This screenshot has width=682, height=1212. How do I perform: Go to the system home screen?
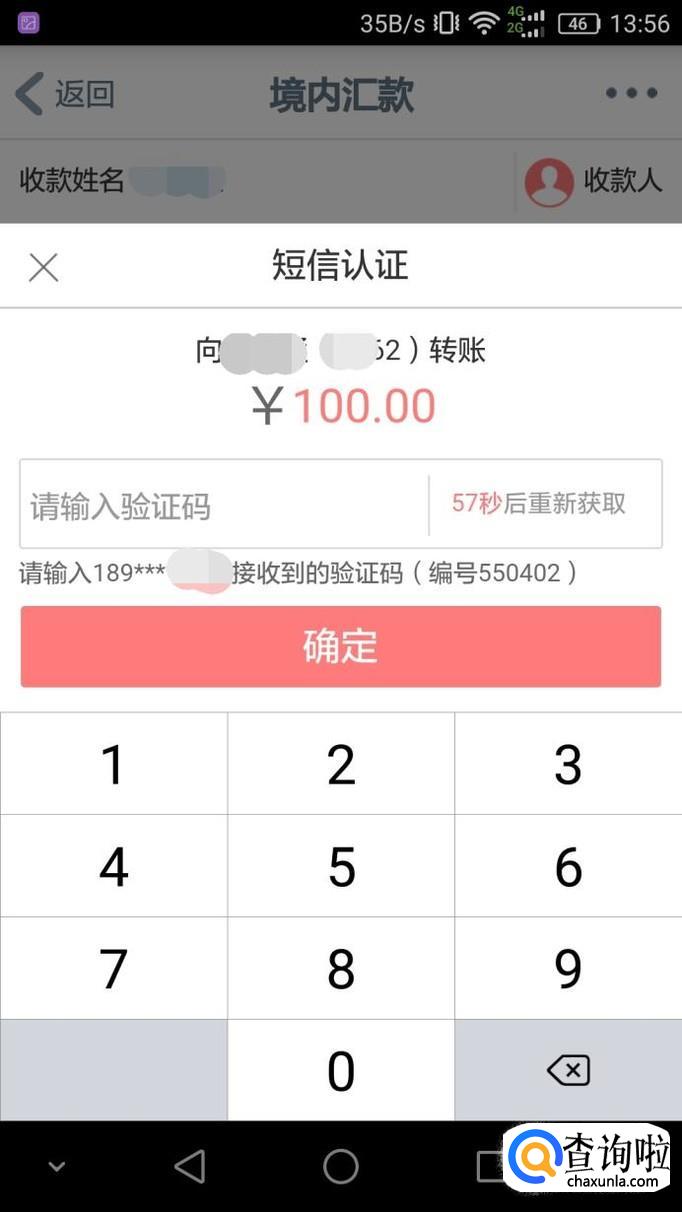point(341,1166)
